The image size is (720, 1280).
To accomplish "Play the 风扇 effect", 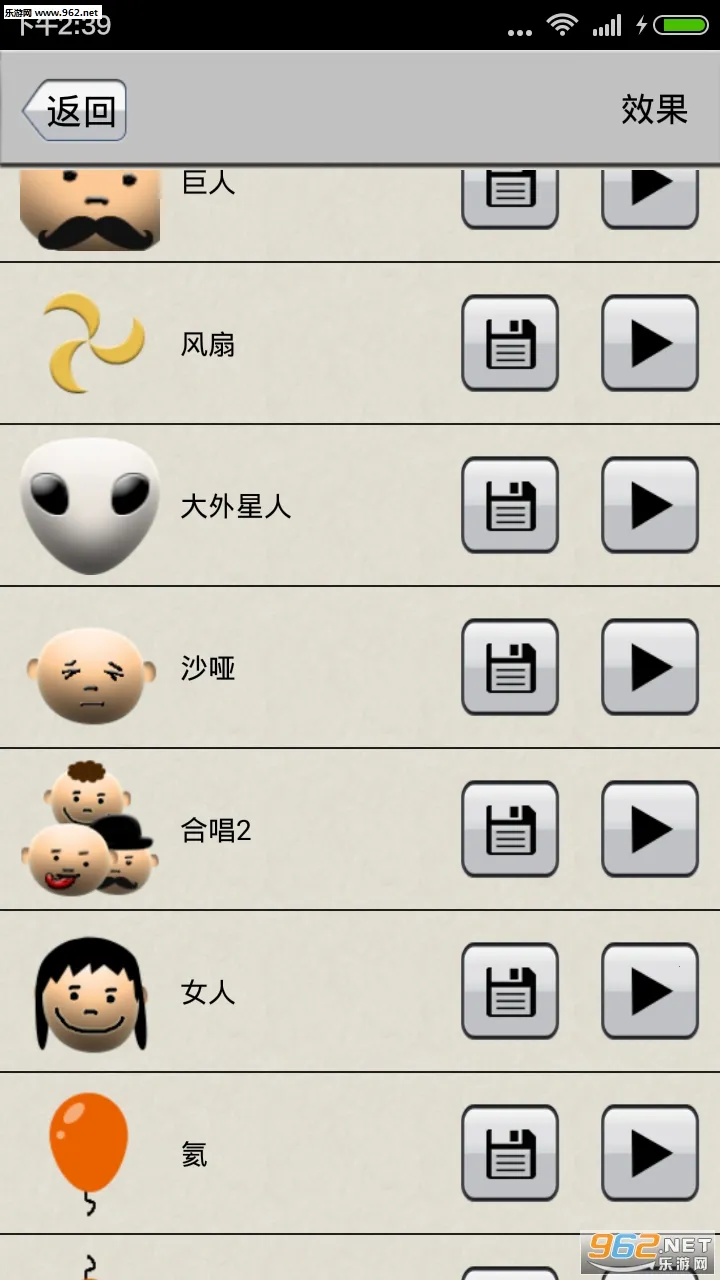I will 650,343.
